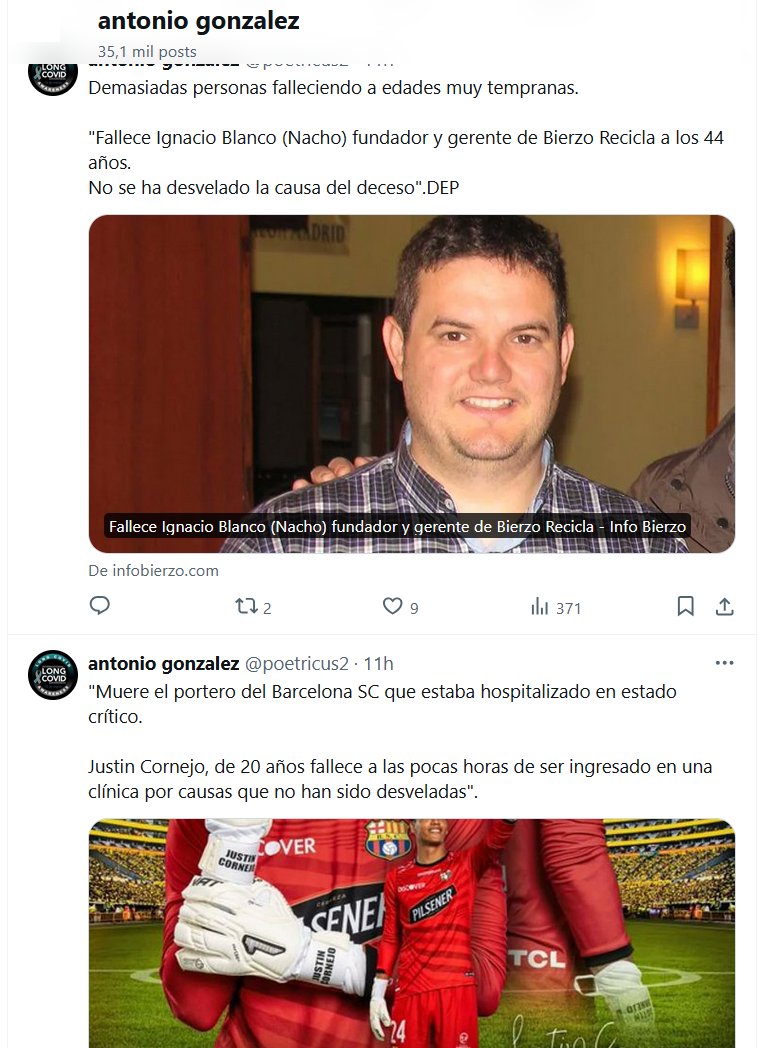768x1048 pixels.
Task: Open the @poetricus2 profile from second post
Action: click(x=297, y=664)
